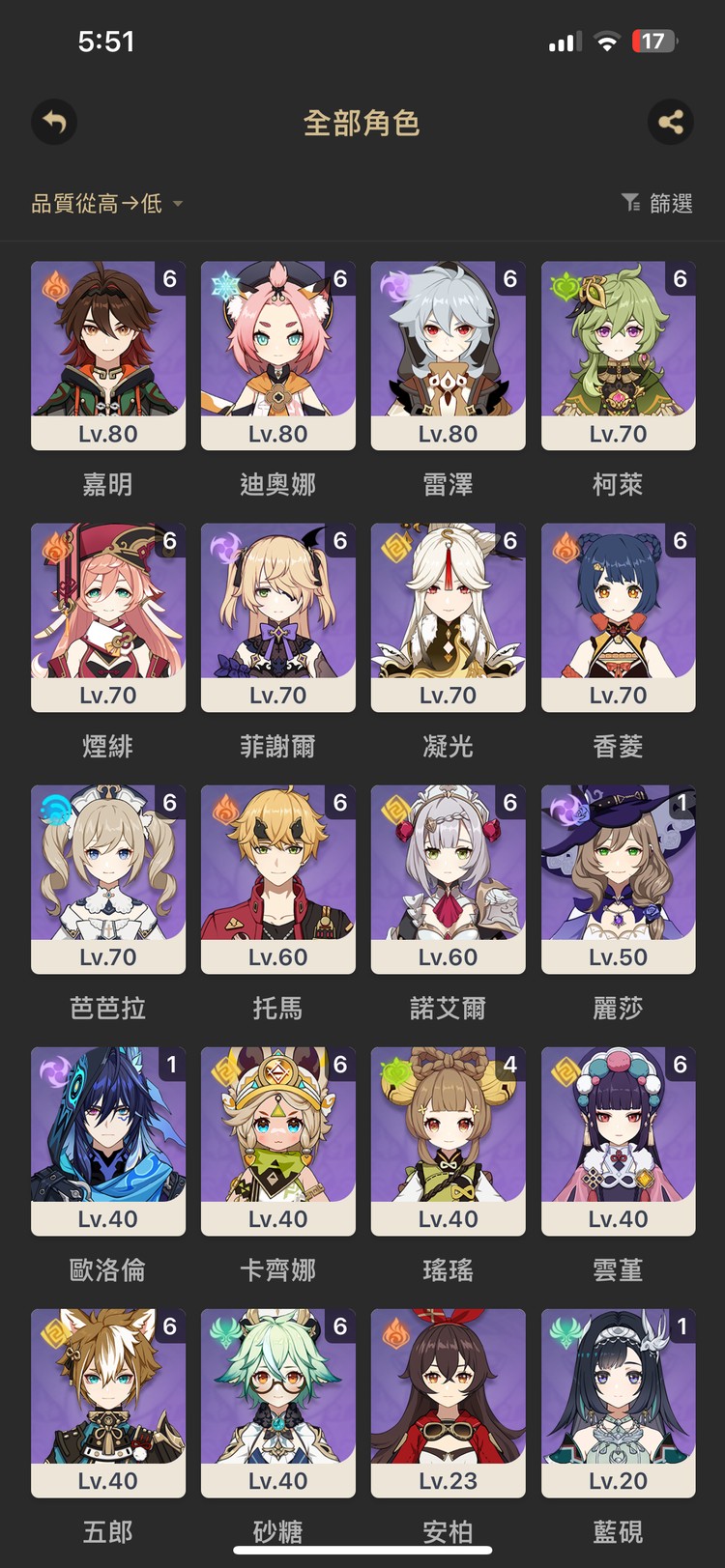This screenshot has height=1568, width=725.
Task: Open 凝光 character card
Action: pyautogui.click(x=449, y=616)
